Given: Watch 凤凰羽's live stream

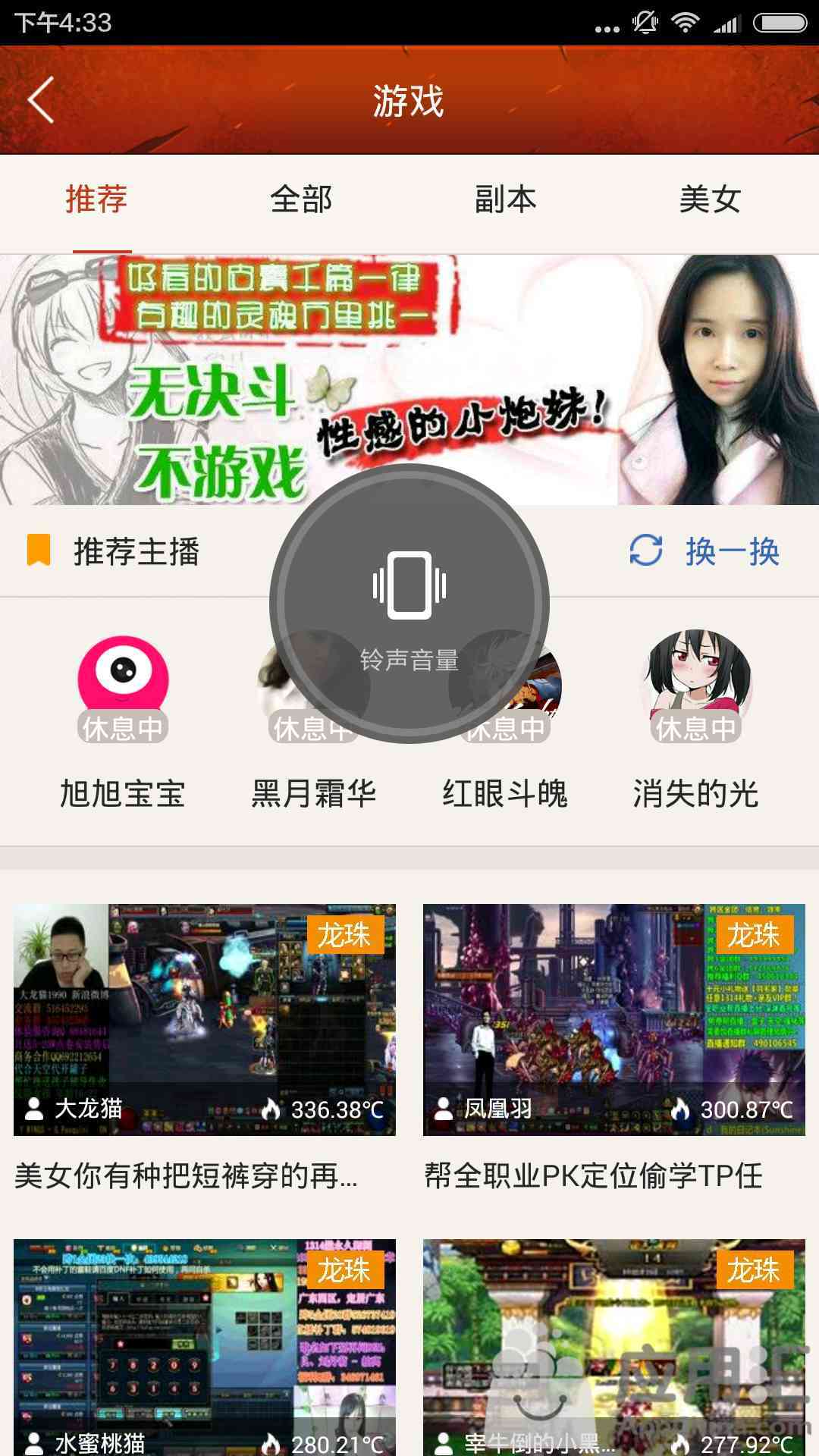Looking at the screenshot, I should point(614,1019).
